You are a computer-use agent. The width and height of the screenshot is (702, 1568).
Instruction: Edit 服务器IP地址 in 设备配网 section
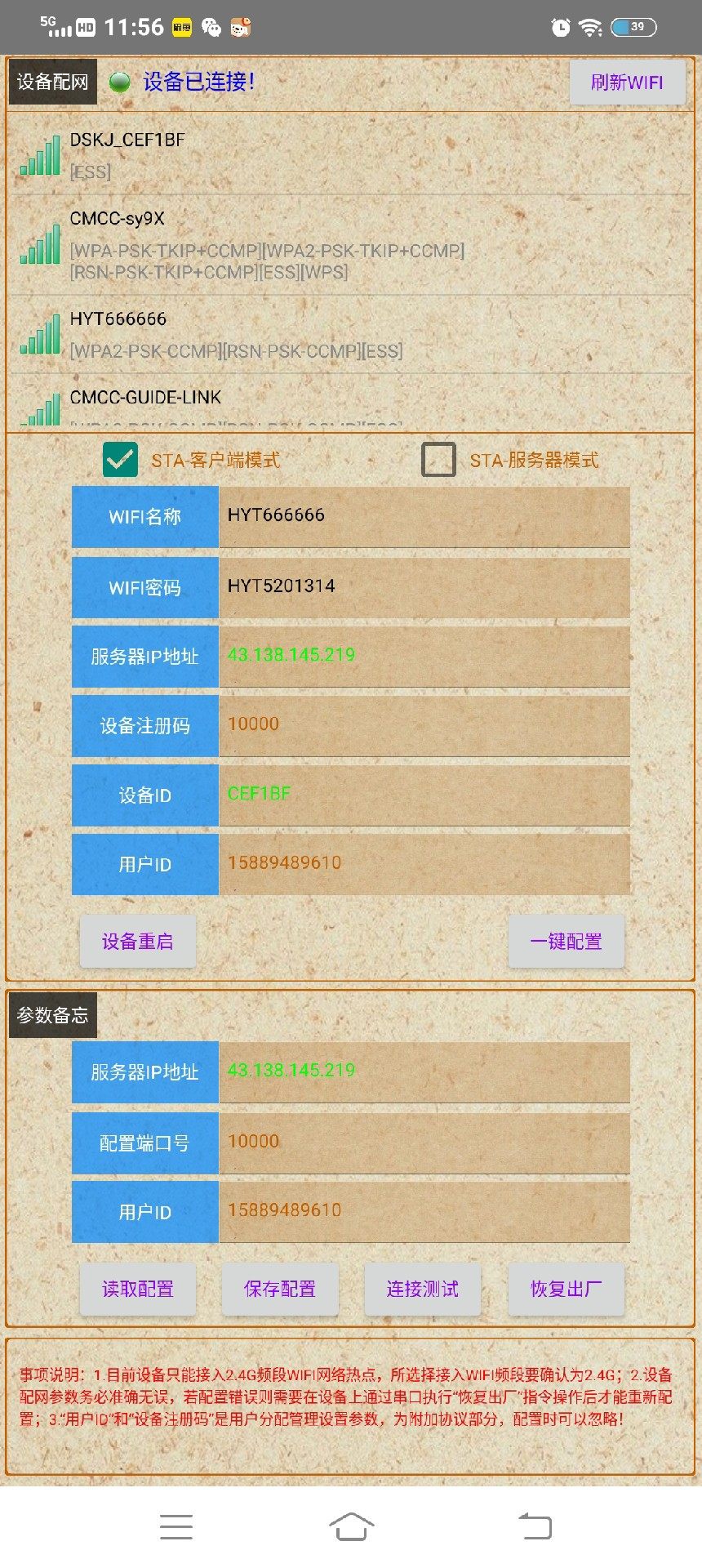(x=424, y=656)
